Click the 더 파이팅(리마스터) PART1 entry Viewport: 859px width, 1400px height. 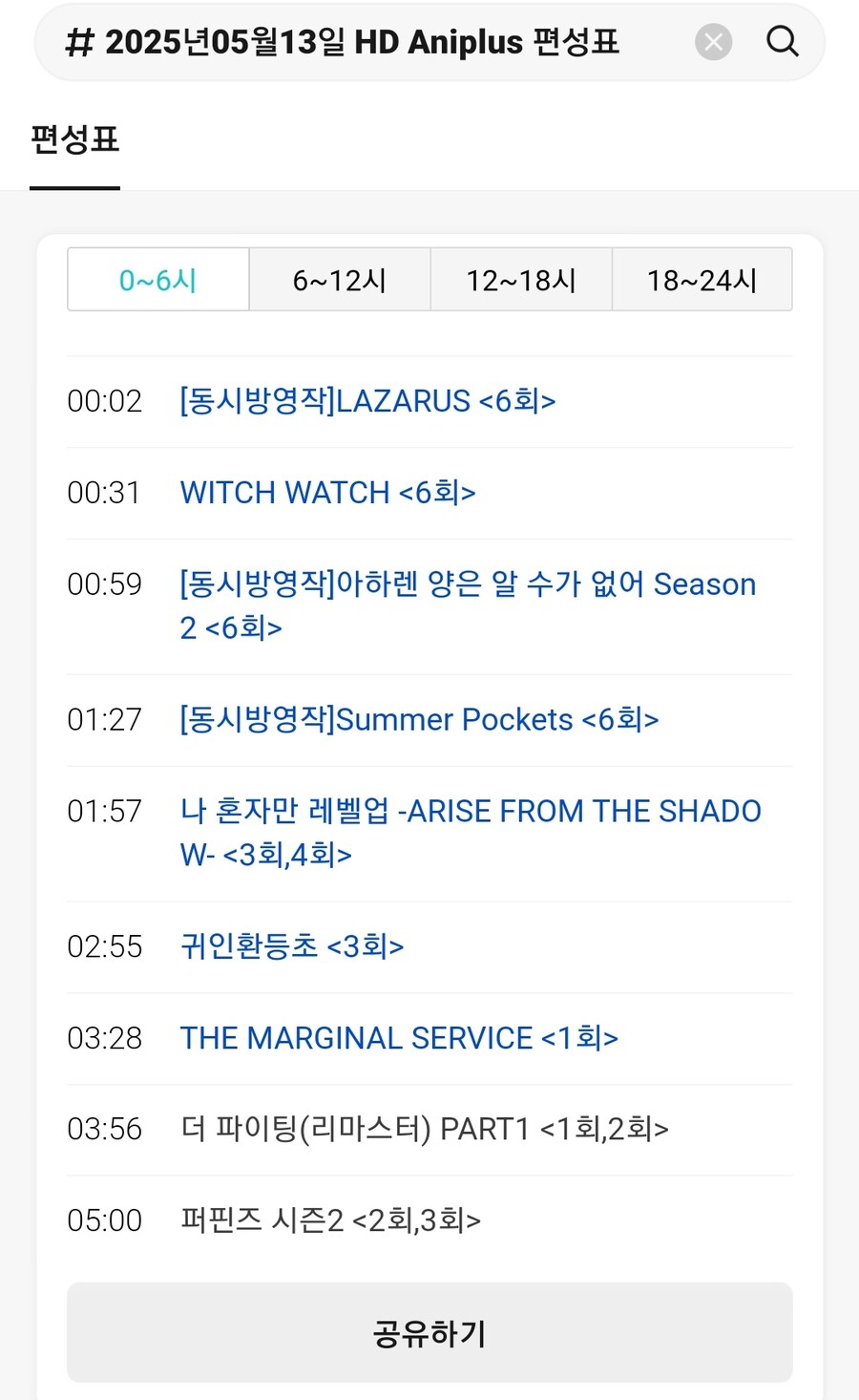423,1129
